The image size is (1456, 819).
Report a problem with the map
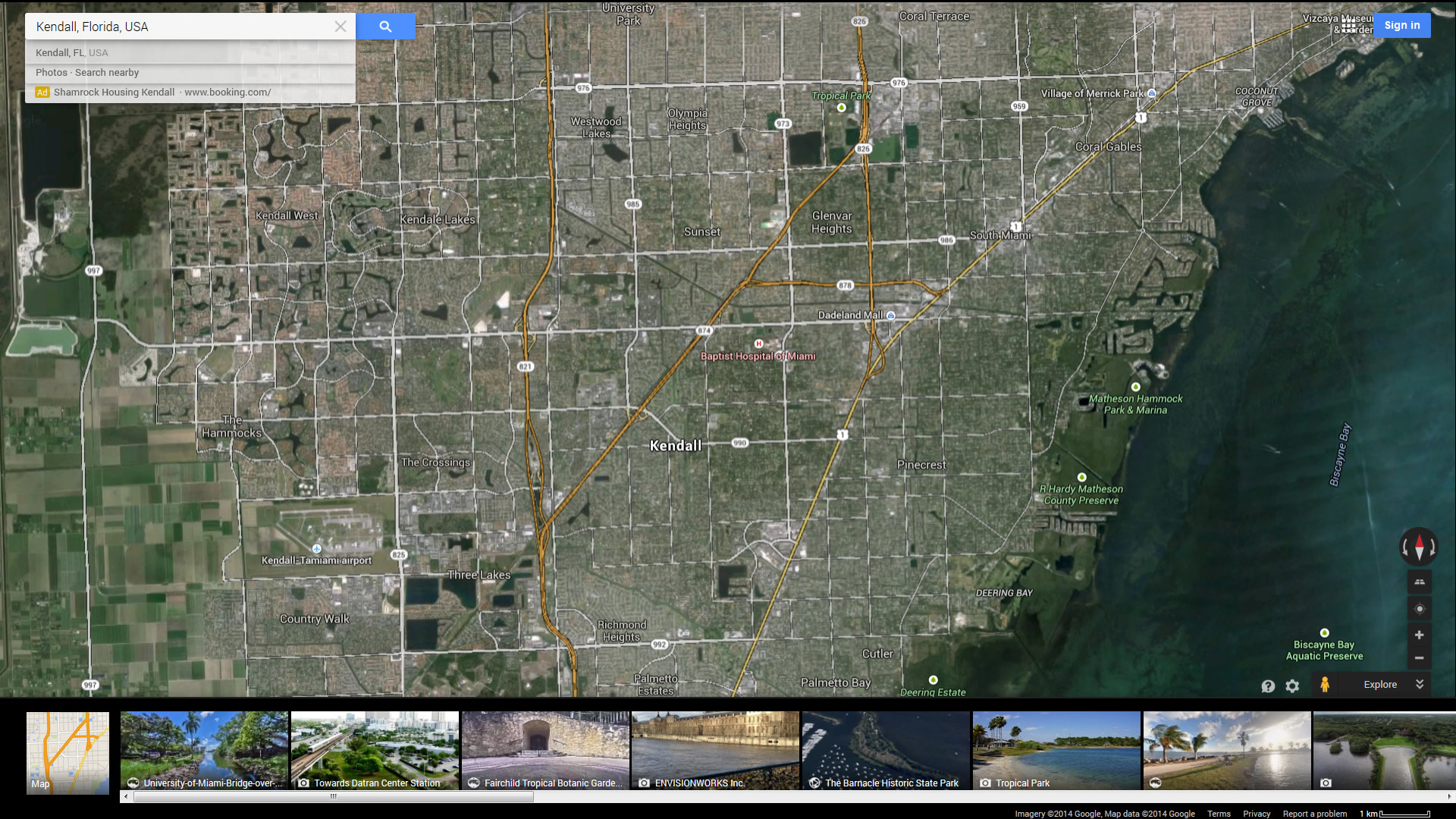pyautogui.click(x=1314, y=814)
